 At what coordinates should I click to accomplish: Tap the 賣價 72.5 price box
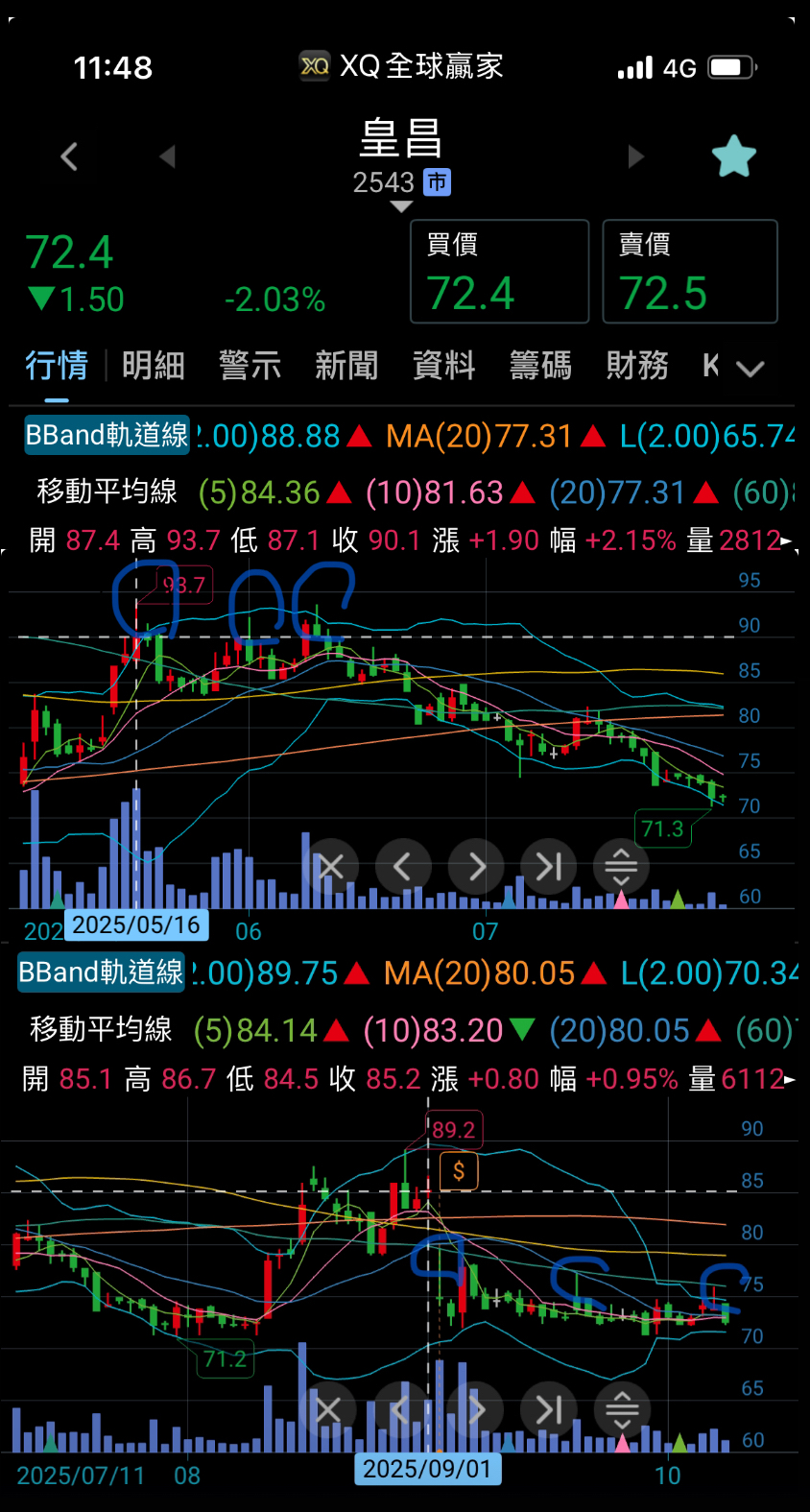coord(689,272)
